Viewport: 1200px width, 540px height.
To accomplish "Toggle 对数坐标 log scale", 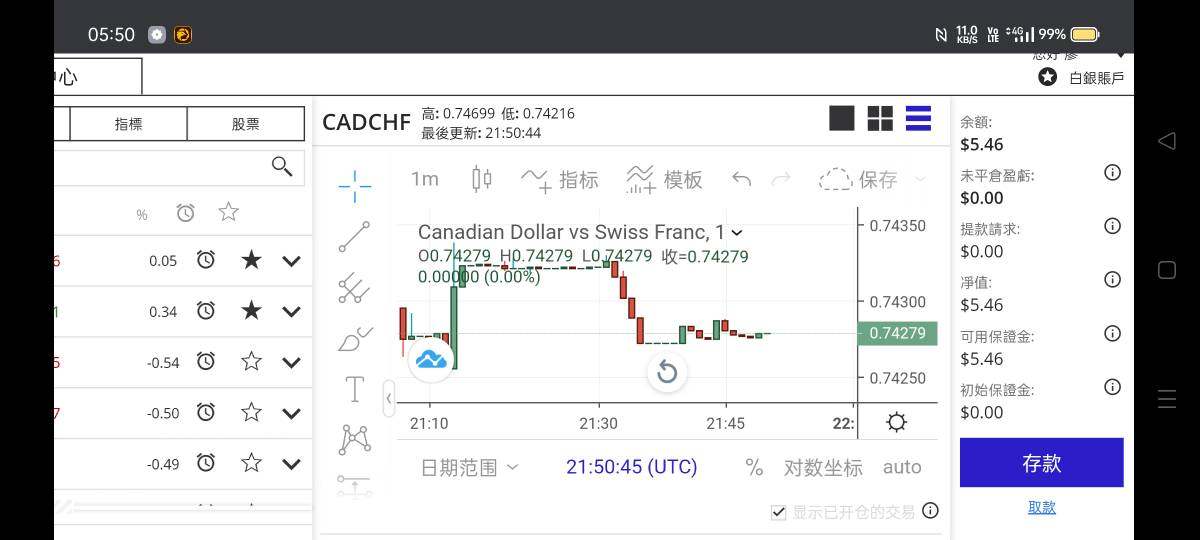I will [822, 467].
